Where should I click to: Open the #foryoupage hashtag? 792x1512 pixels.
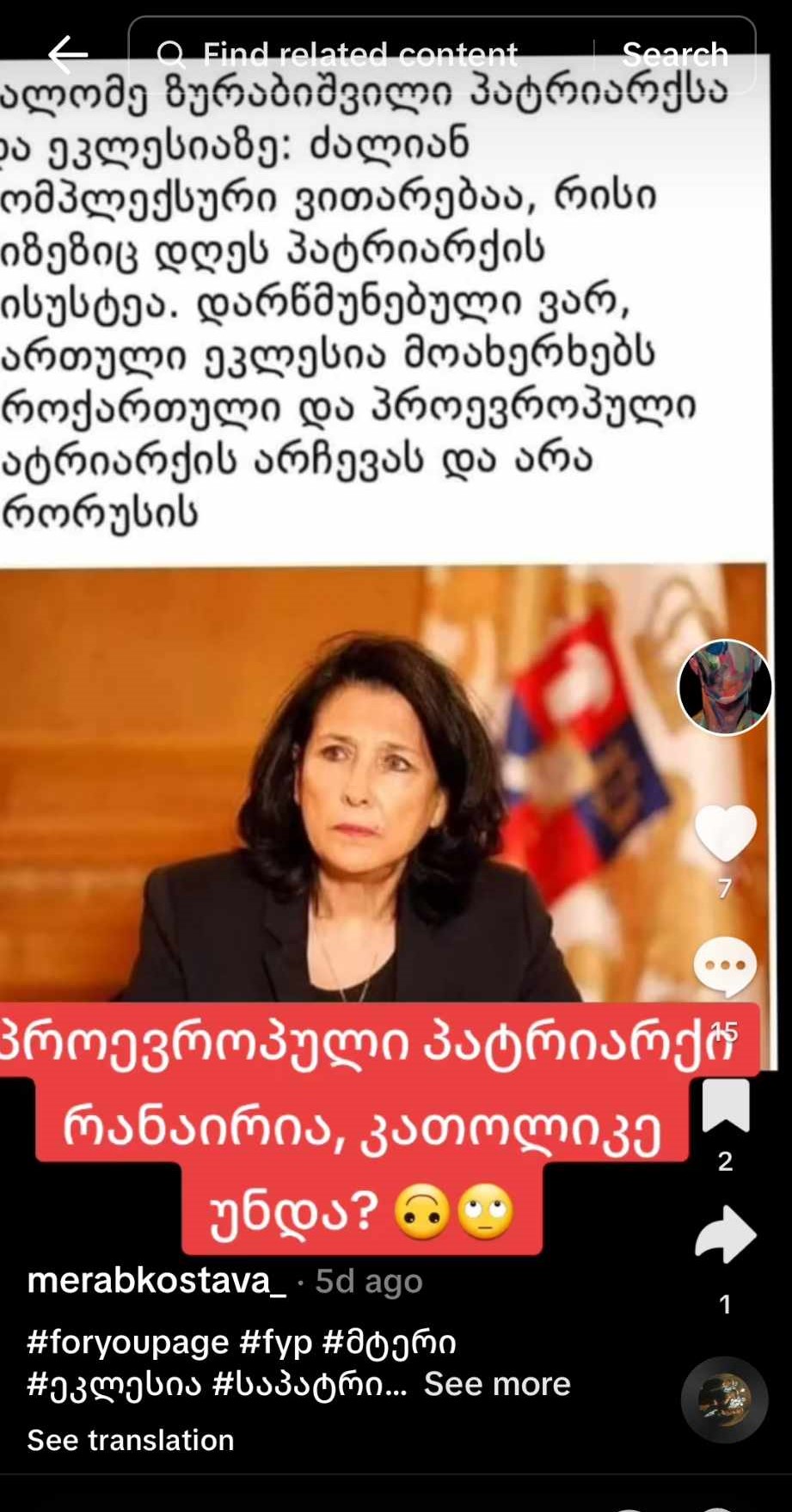tap(127, 1342)
